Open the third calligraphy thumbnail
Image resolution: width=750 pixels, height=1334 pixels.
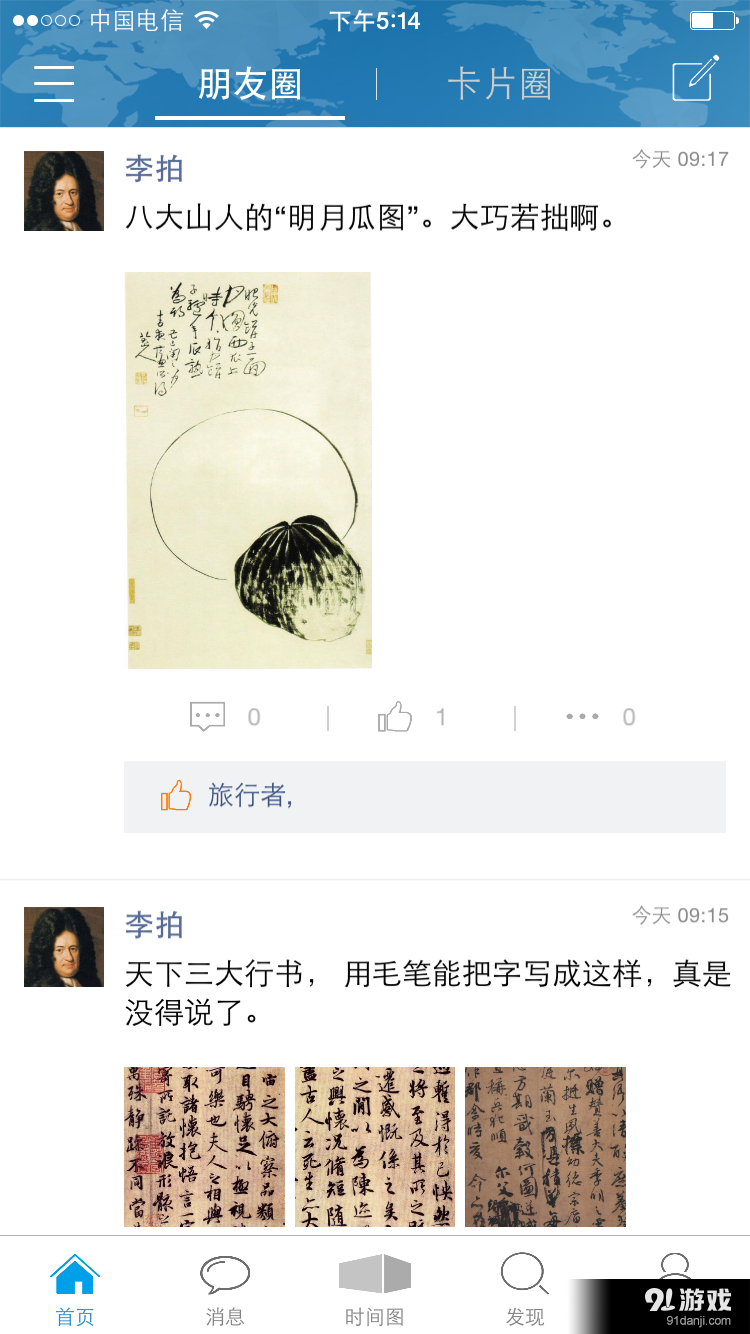pos(546,1146)
